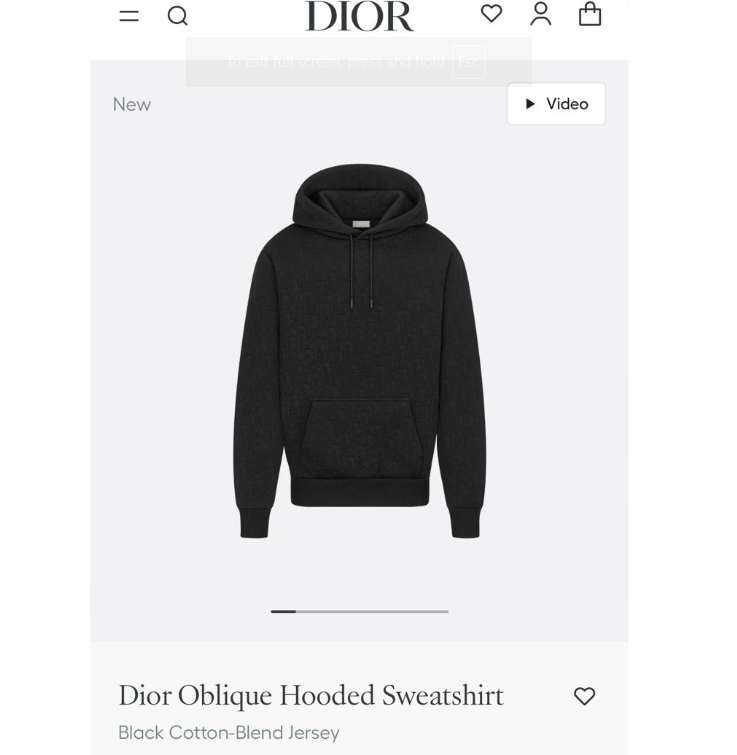Click the play icon on the Video button
Screen dimensions: 737x755
click(531, 103)
